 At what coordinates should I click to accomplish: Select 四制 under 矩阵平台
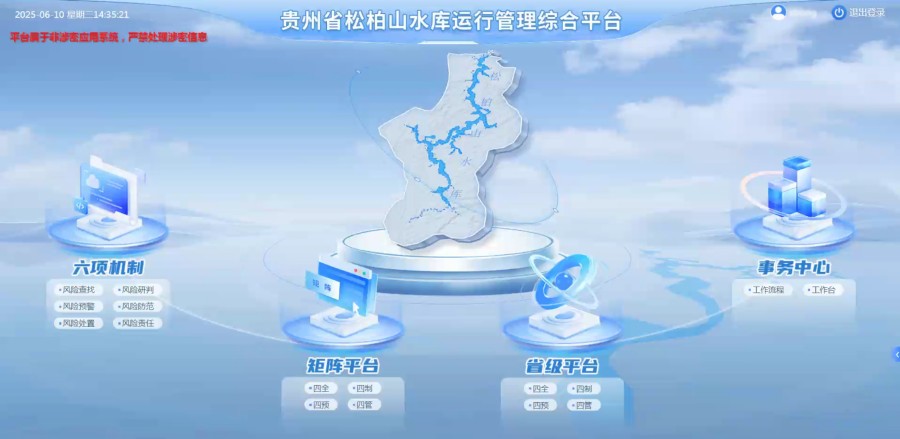362,388
